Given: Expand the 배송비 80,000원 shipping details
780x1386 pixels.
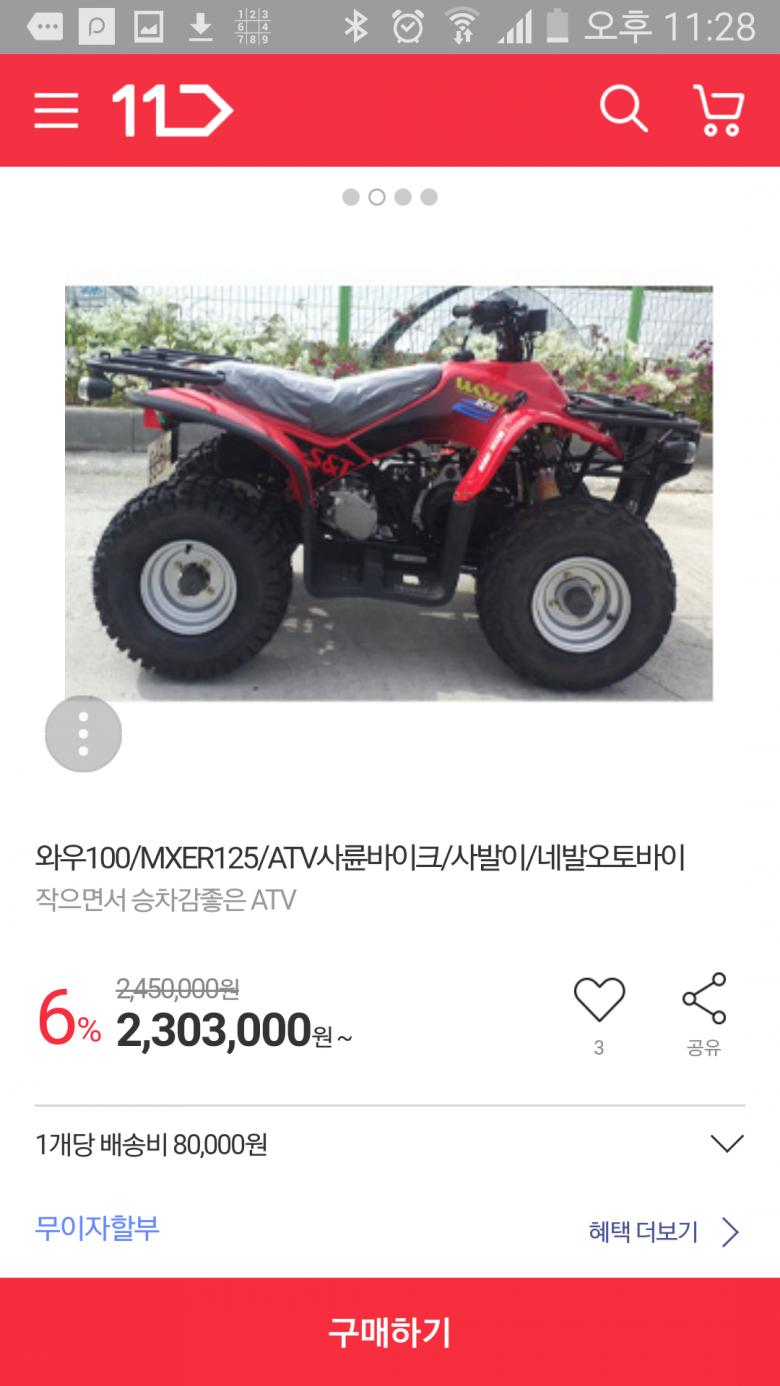Looking at the screenshot, I should 726,1143.
